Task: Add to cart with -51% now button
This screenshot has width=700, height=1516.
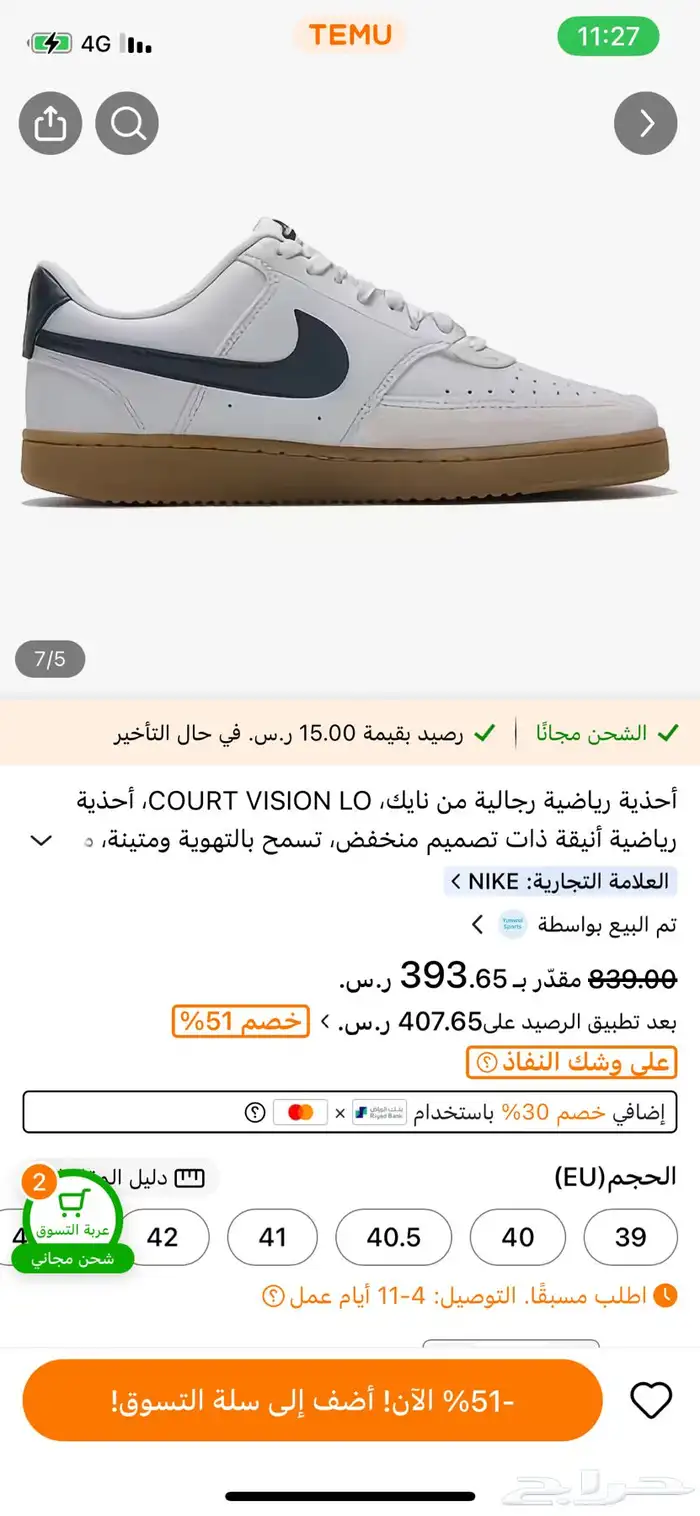Action: pos(312,1400)
